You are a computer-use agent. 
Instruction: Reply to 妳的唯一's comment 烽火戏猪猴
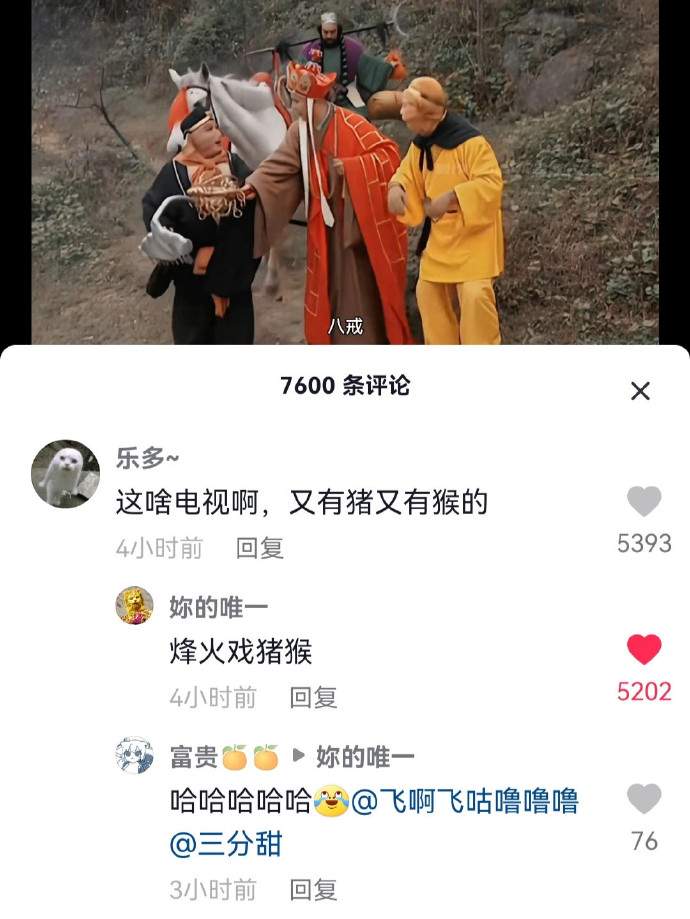coord(313,697)
